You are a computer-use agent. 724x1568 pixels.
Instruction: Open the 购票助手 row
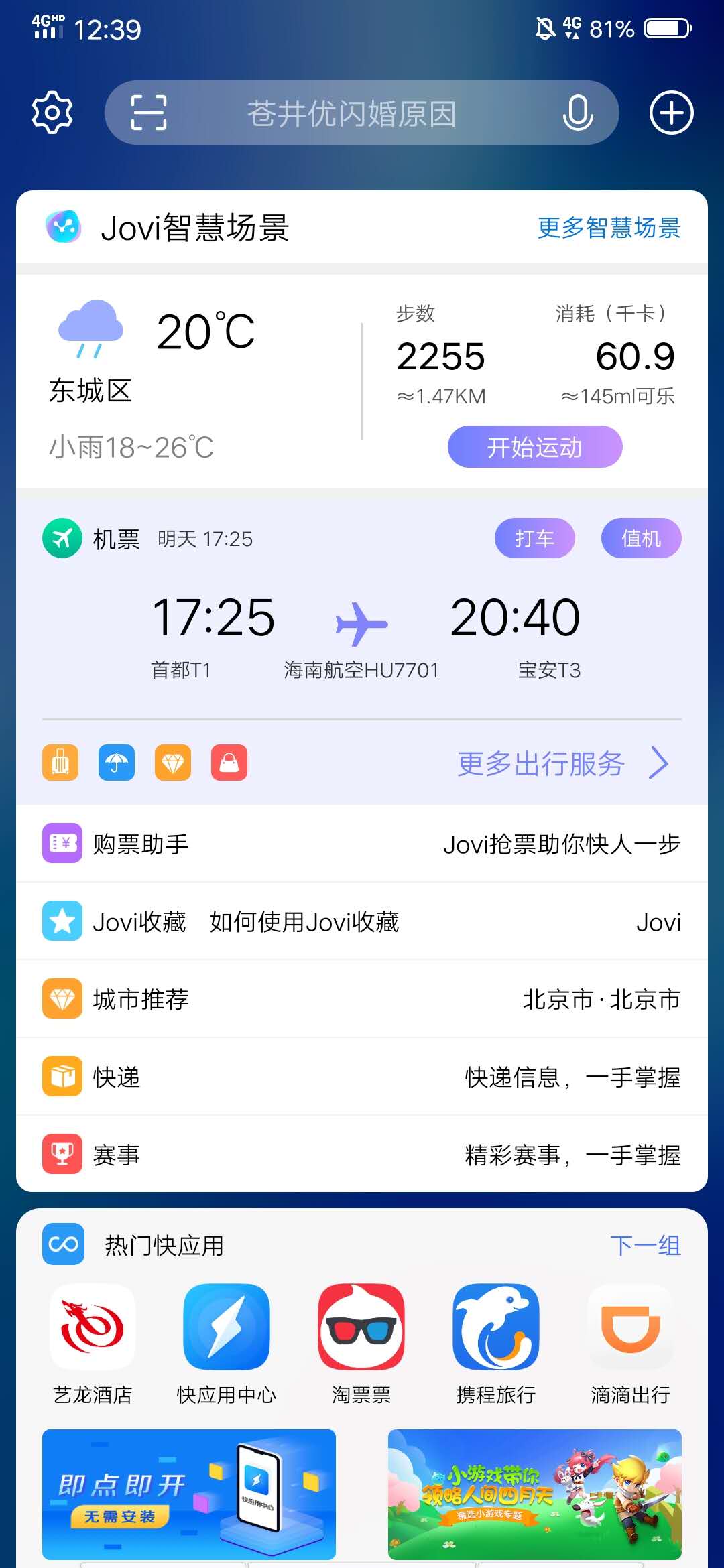(x=362, y=844)
